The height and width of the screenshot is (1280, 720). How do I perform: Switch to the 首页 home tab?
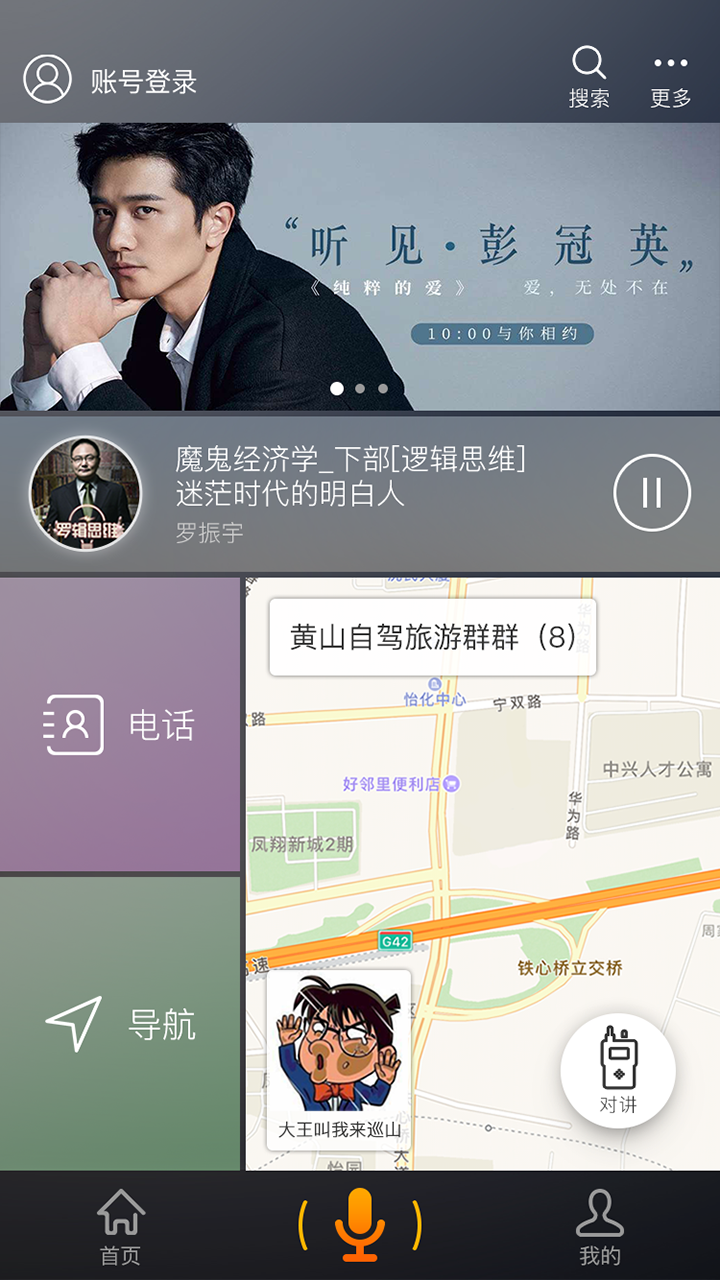tap(120, 1227)
